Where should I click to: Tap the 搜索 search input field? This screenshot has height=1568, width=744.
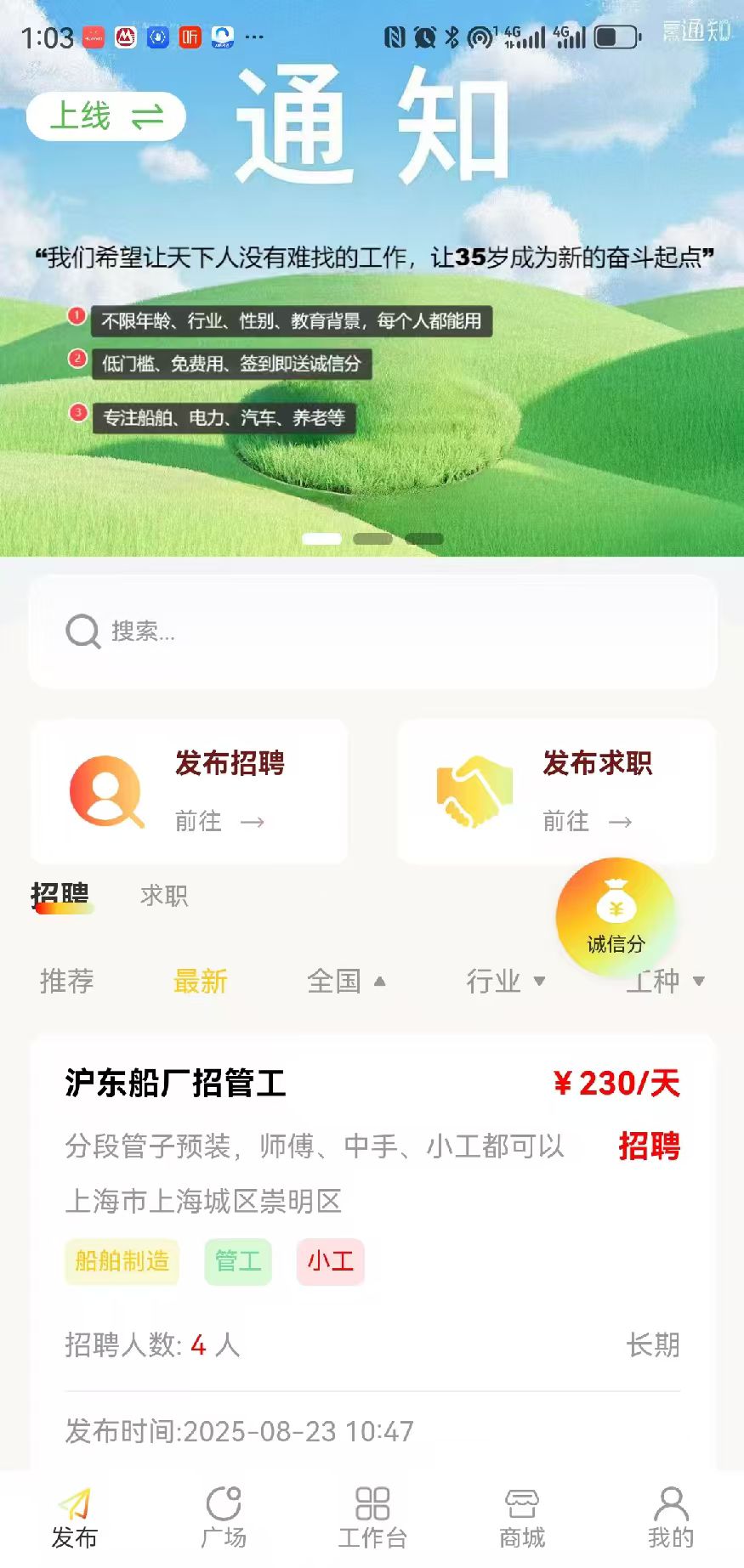coord(372,631)
